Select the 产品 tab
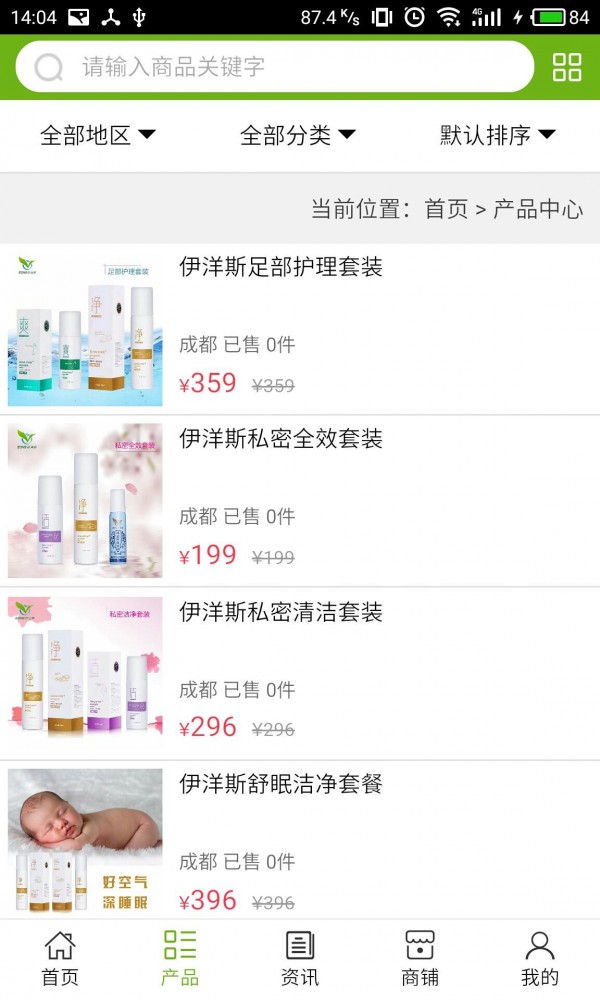The height and width of the screenshot is (1000, 600). (180, 959)
